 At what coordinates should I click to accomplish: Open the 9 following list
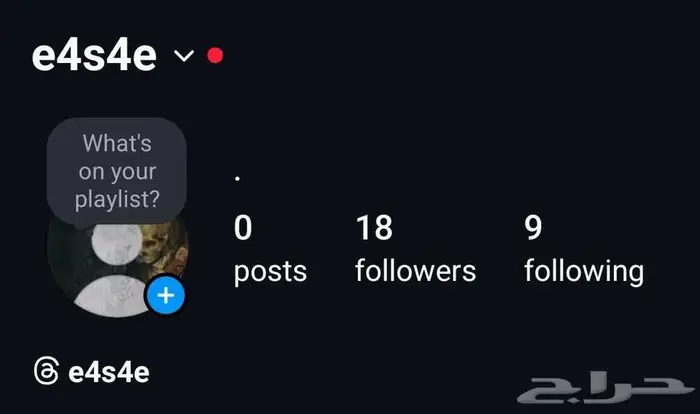coord(583,249)
